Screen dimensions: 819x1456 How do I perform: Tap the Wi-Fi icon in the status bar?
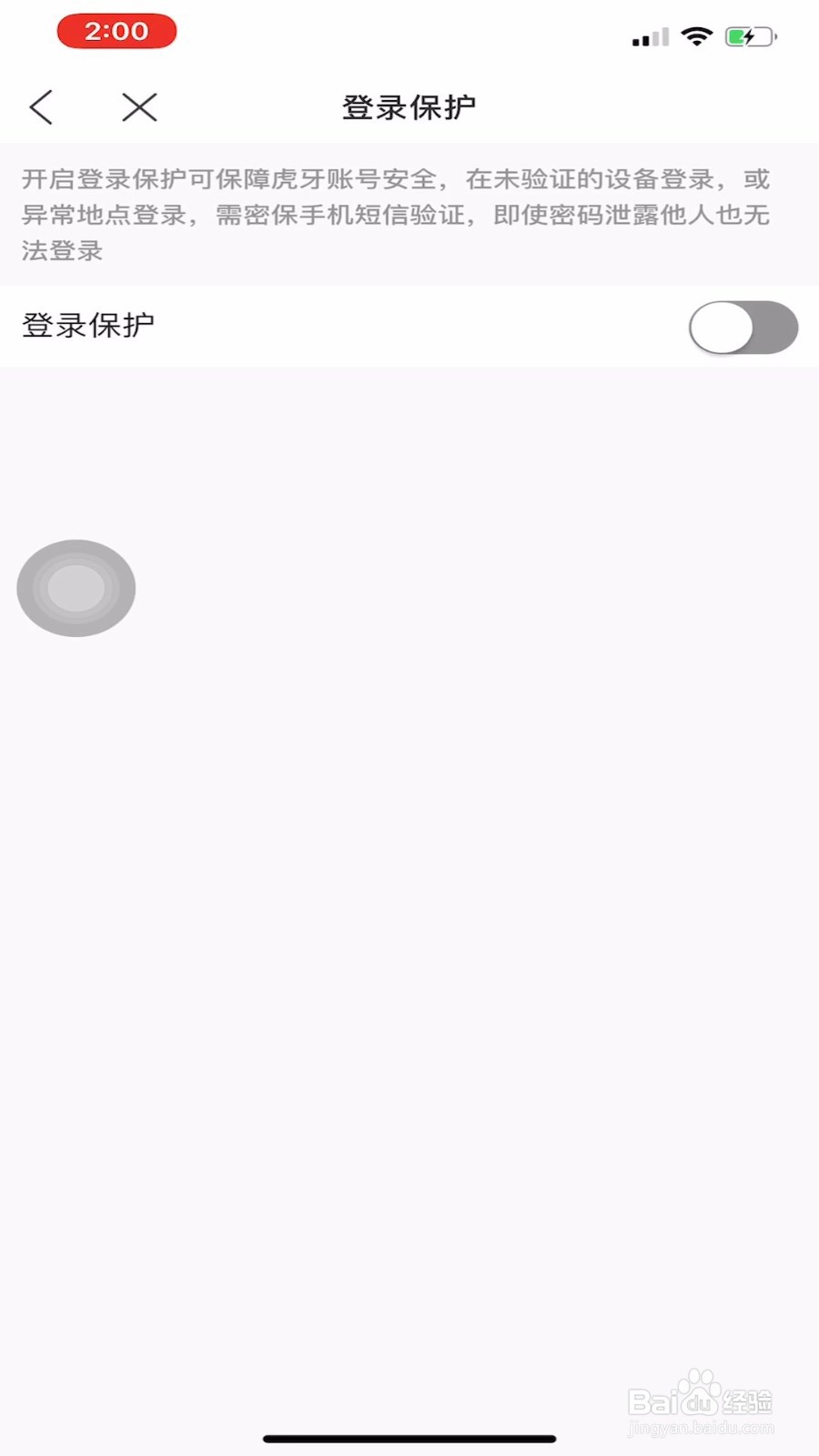697,36
